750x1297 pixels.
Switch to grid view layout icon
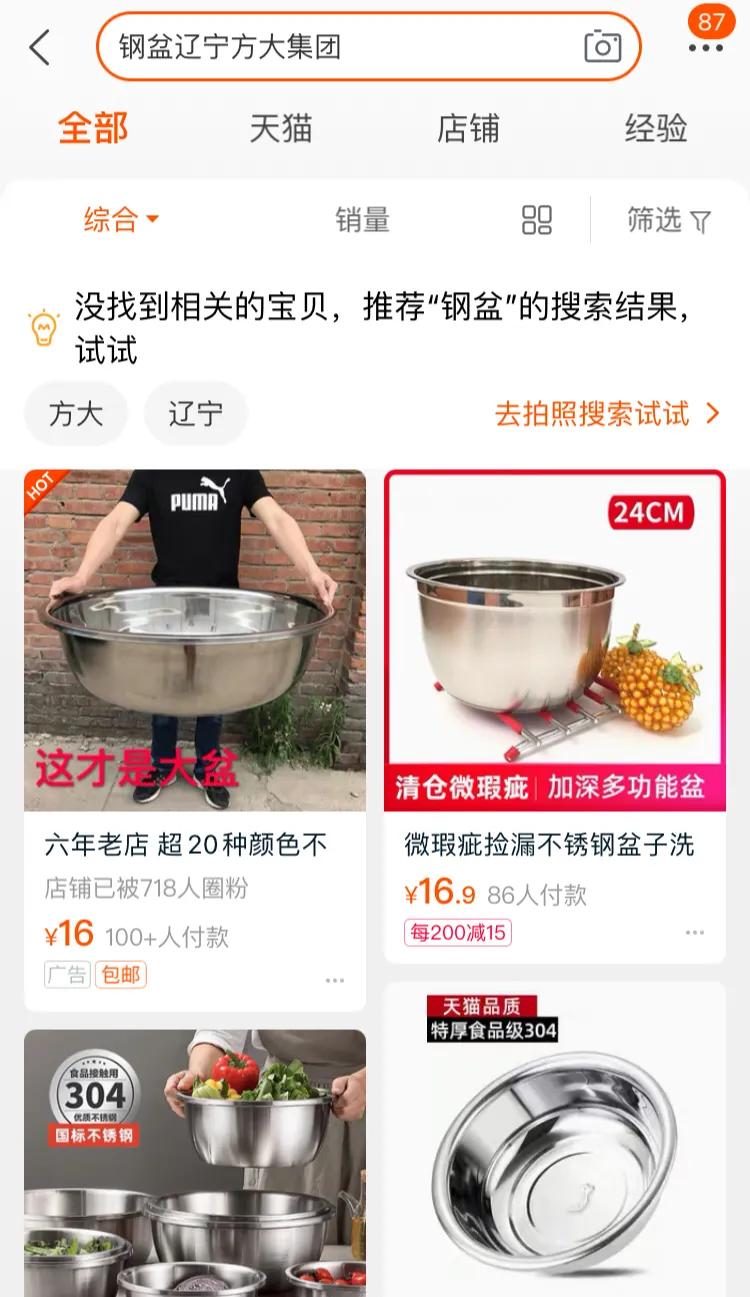point(536,221)
